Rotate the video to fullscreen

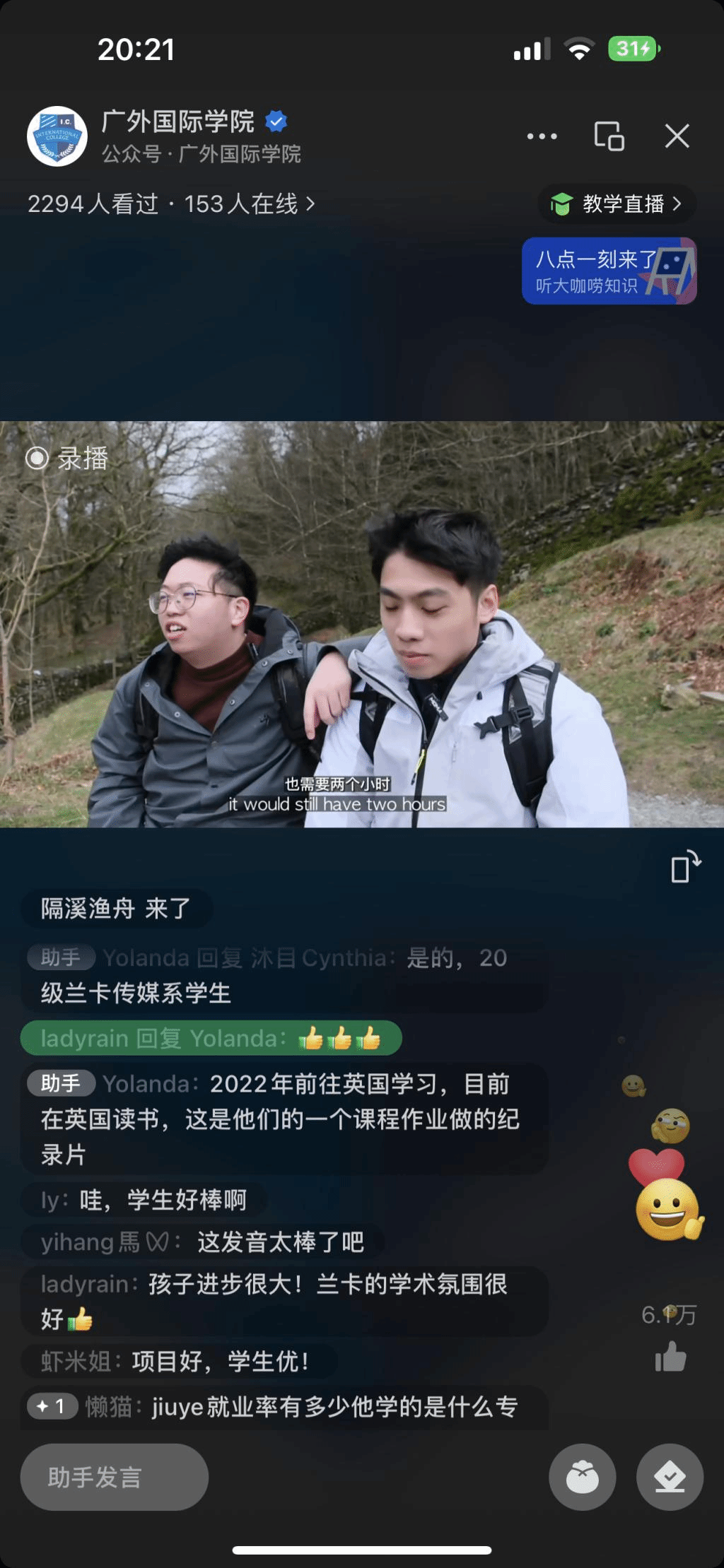(x=684, y=867)
